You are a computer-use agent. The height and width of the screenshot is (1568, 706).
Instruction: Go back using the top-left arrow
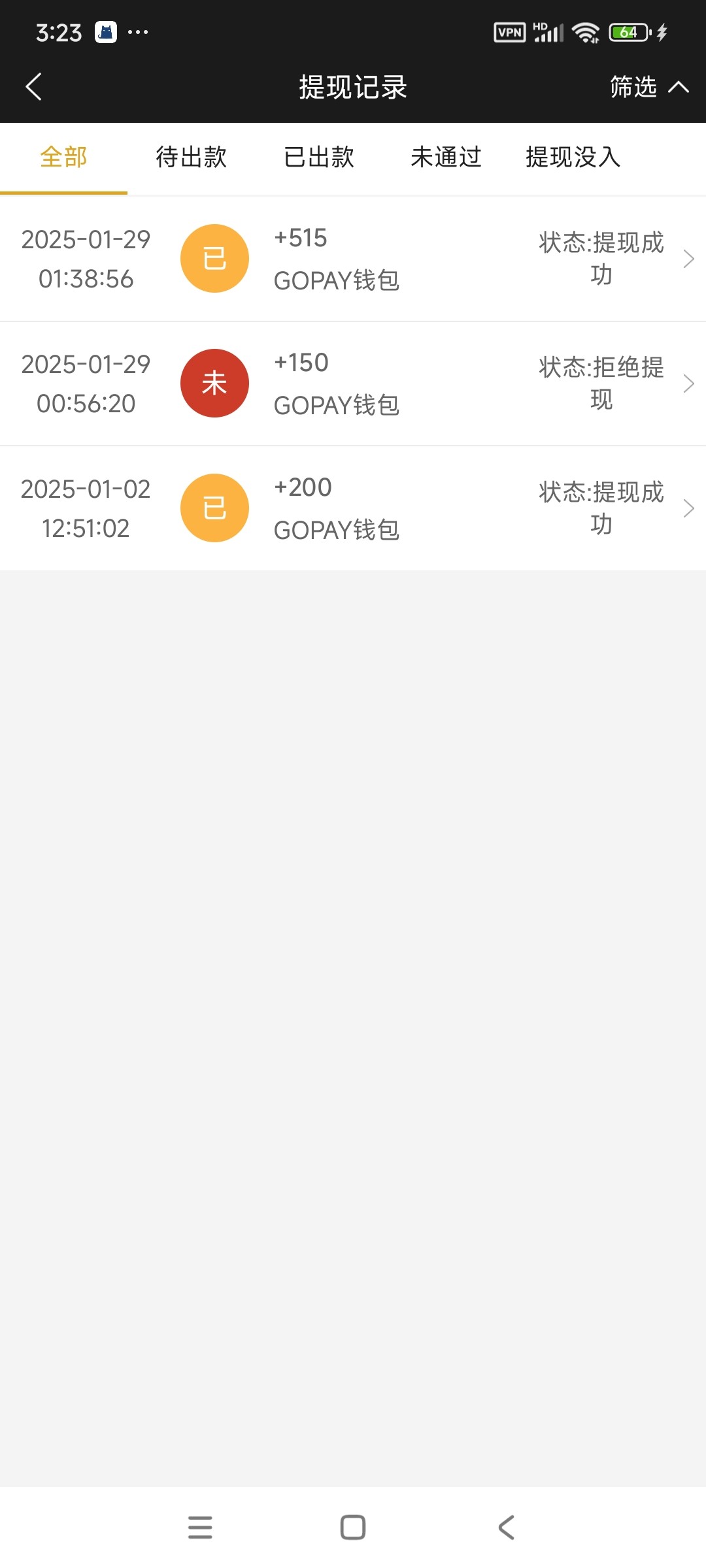coord(33,86)
